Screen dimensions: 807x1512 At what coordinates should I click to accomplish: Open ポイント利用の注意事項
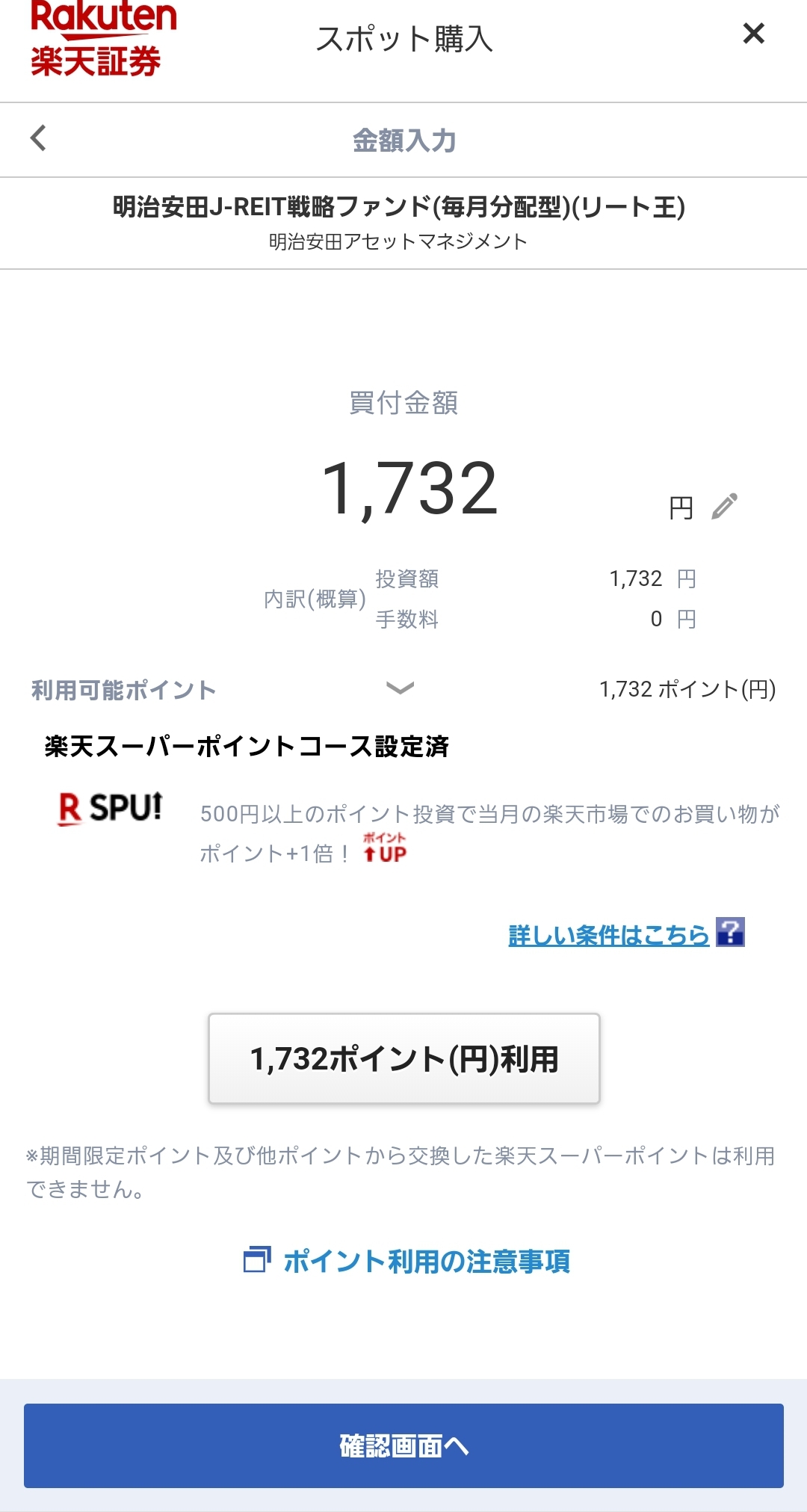point(407,1261)
